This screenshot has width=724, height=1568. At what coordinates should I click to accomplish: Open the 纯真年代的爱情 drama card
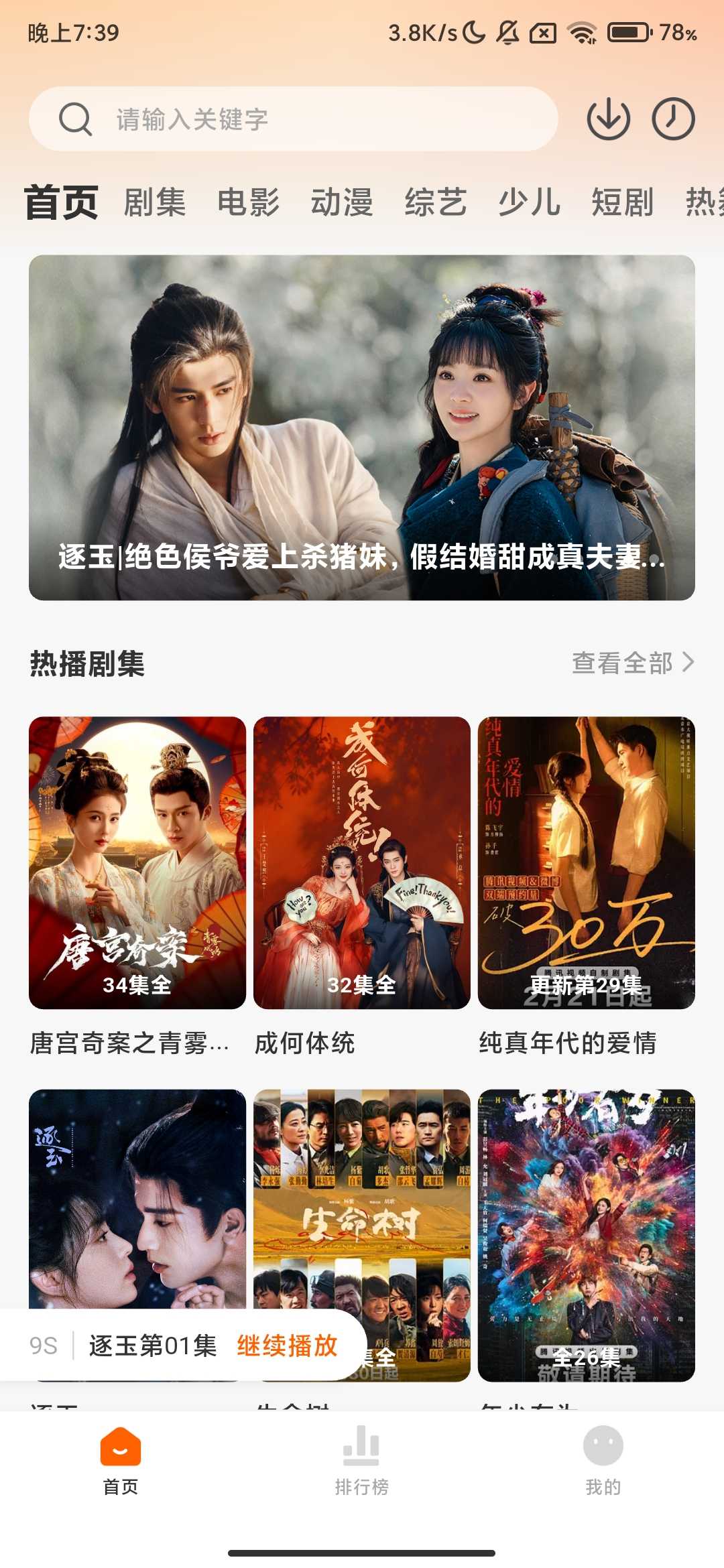[586, 863]
